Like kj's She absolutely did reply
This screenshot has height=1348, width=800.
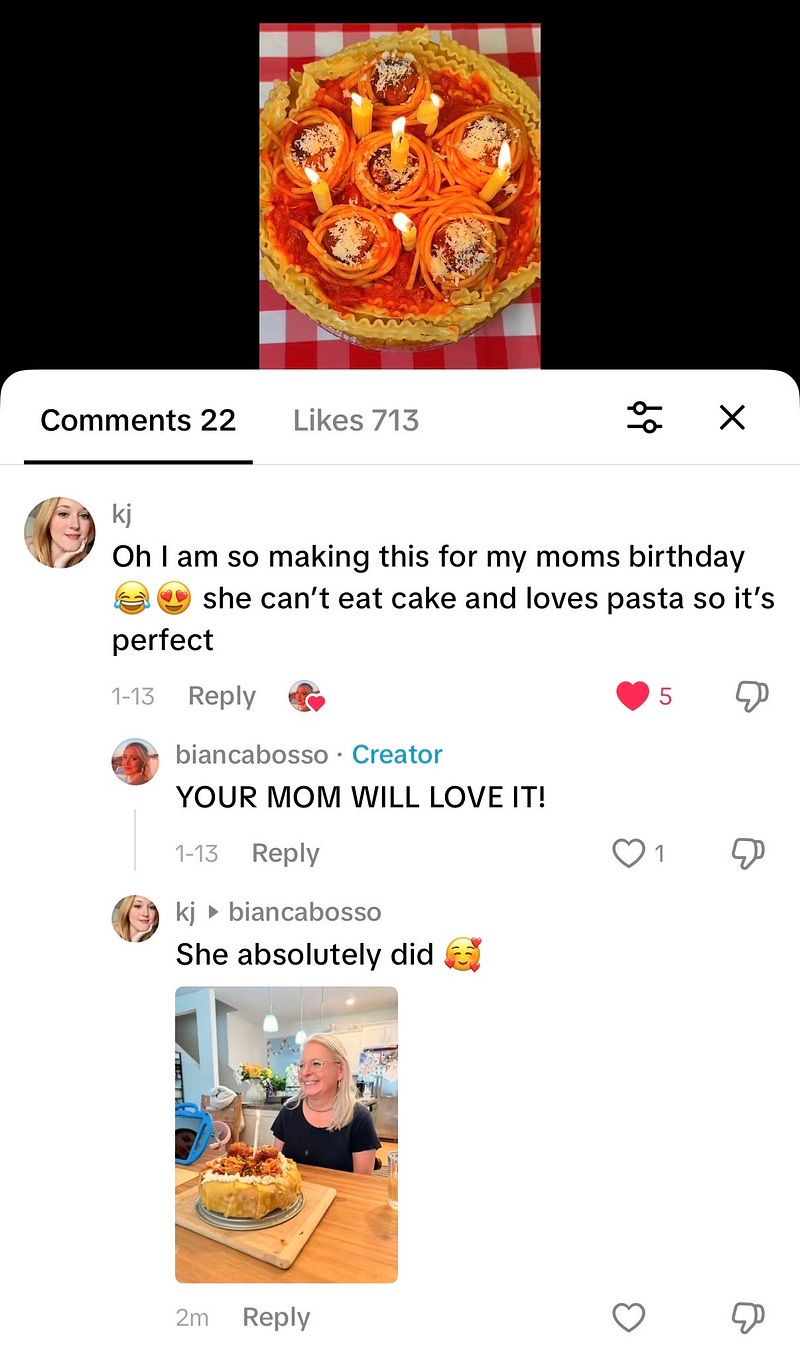(628, 1318)
